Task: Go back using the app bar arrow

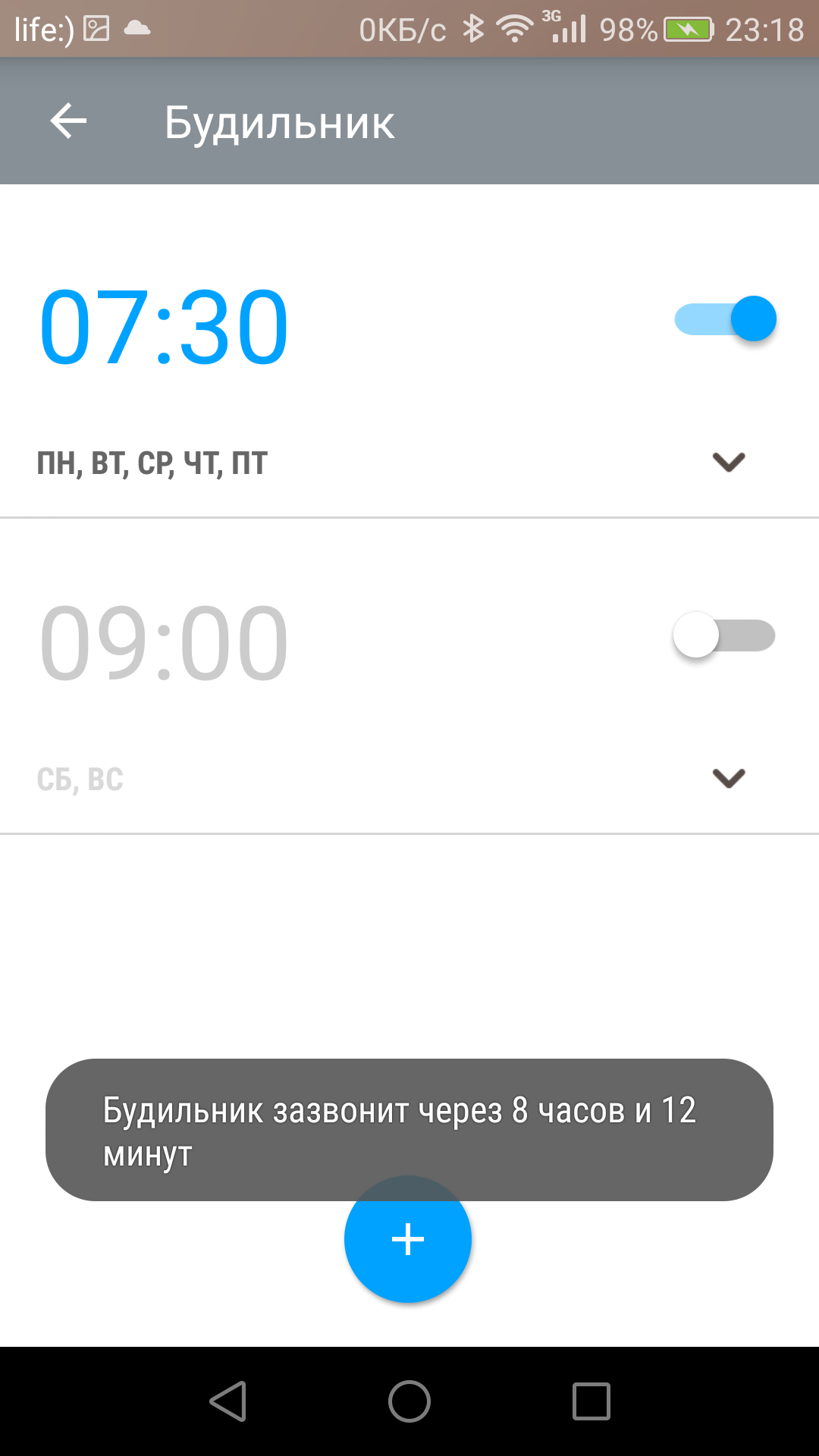Action: pos(68,121)
